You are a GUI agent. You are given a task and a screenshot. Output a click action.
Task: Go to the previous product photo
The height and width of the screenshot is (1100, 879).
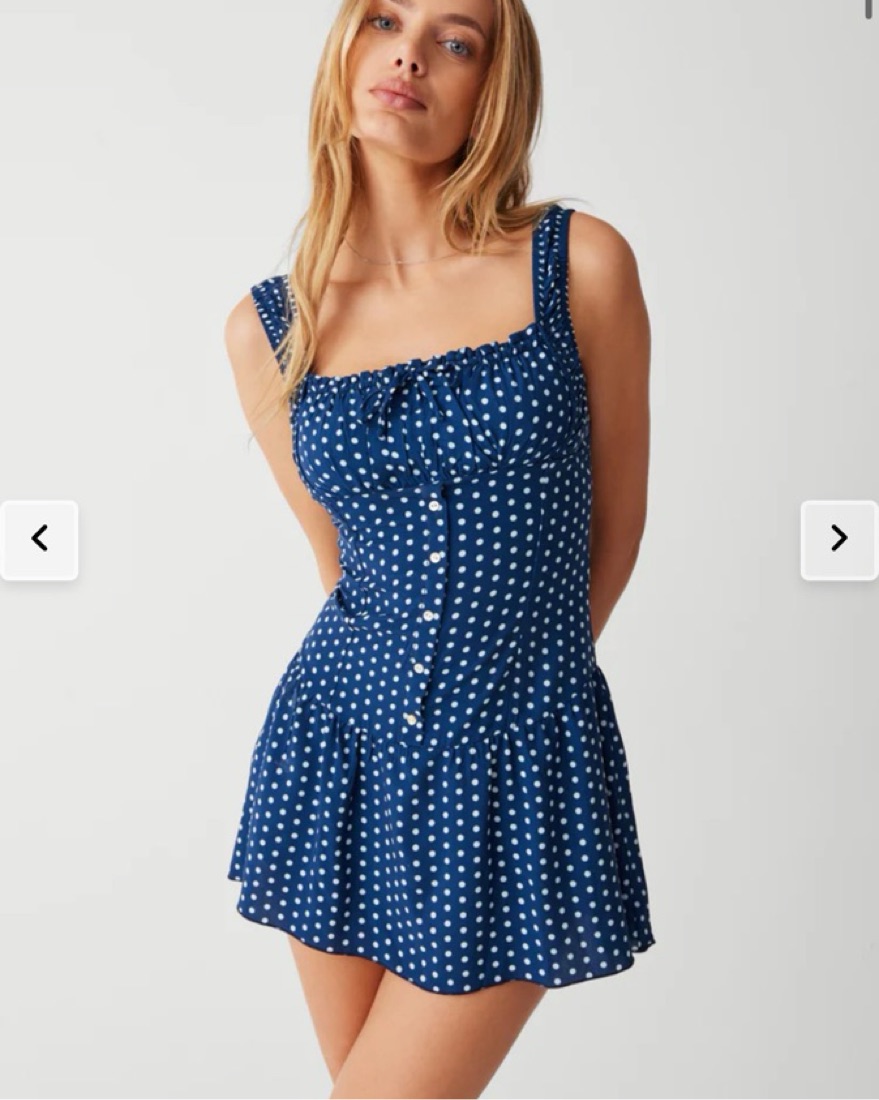coord(39,539)
